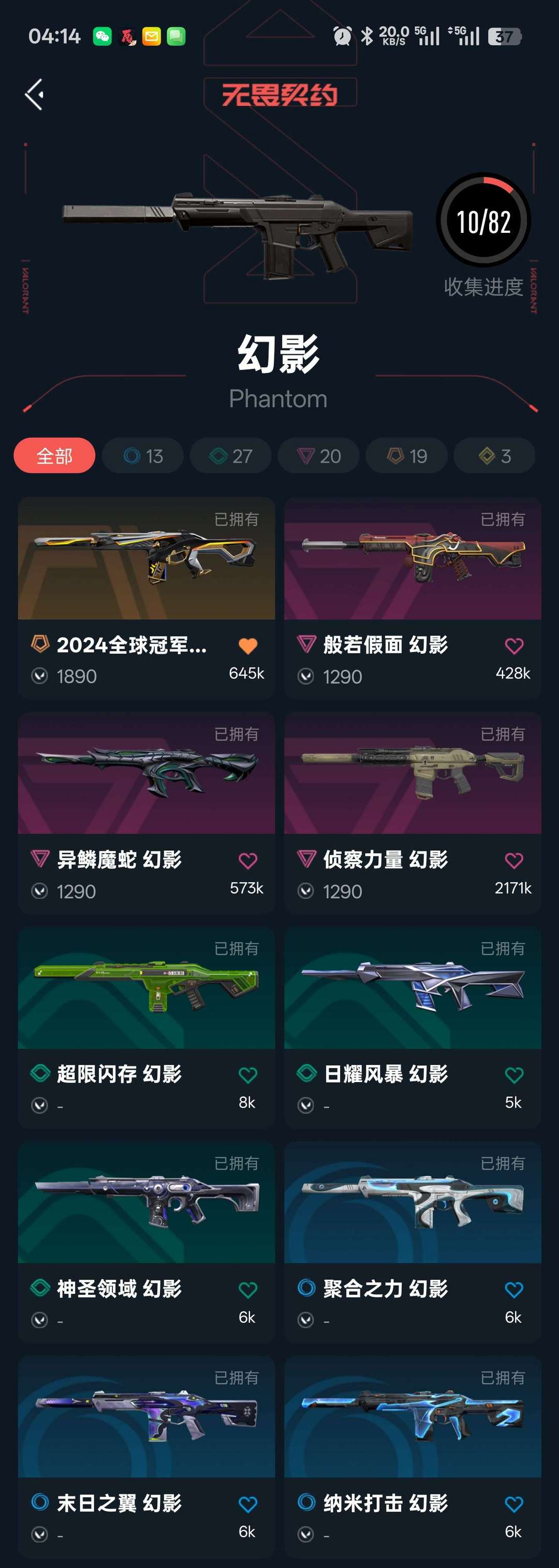Filter by the green tier with 27 skins

tap(230, 455)
